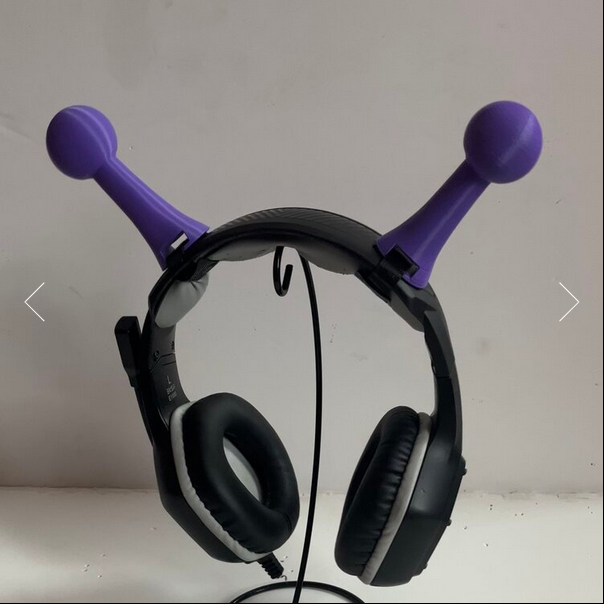Image resolution: width=604 pixels, height=604 pixels.
Task: Show the next product image
Action: pyautogui.click(x=568, y=302)
